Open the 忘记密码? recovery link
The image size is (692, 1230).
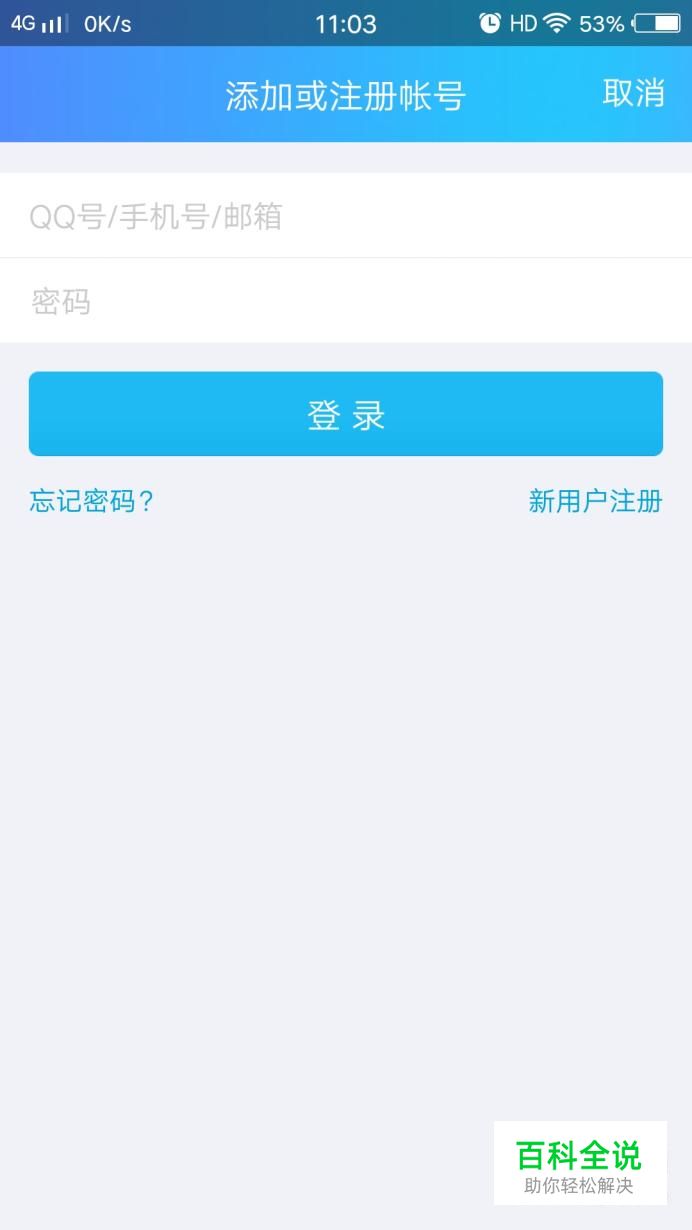pos(92,501)
